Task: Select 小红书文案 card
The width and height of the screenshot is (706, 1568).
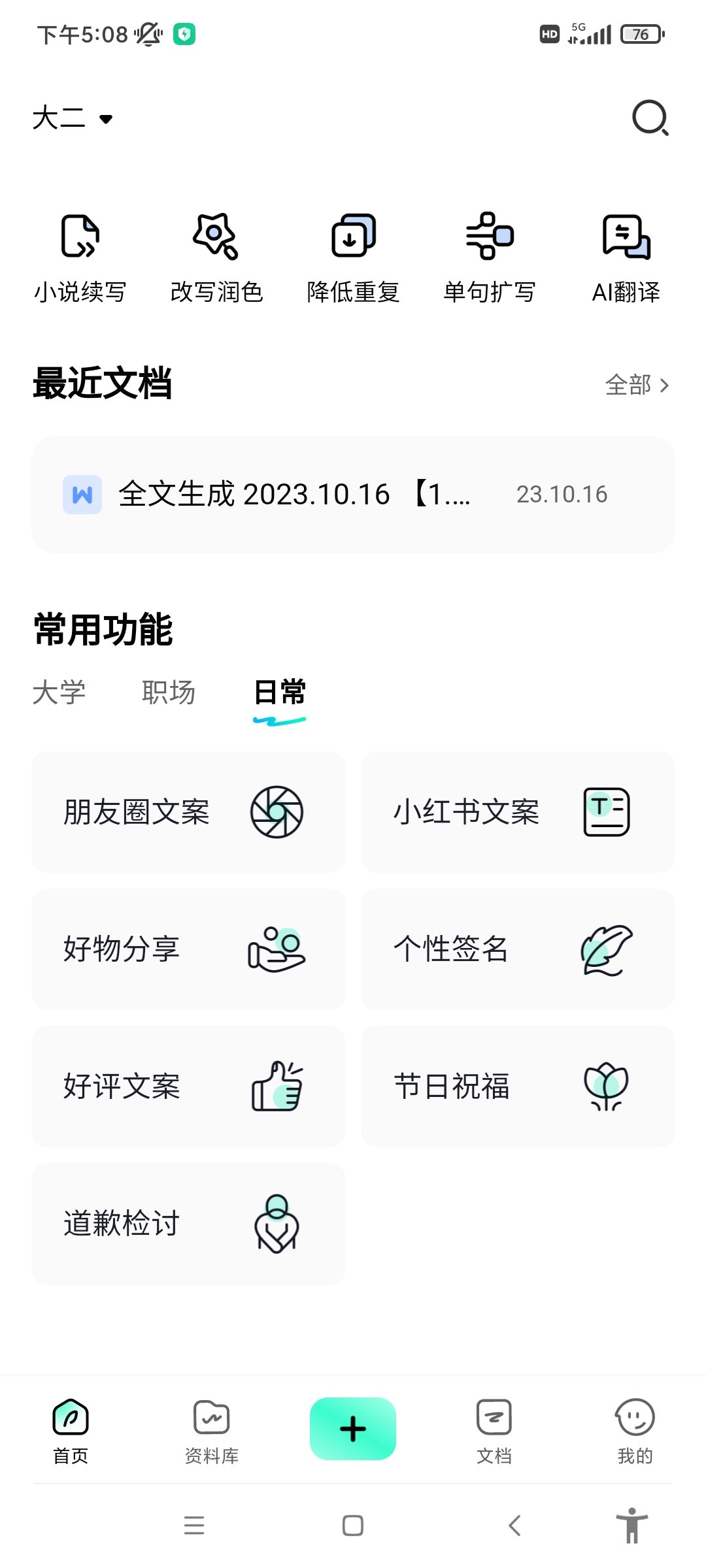Action: point(518,812)
